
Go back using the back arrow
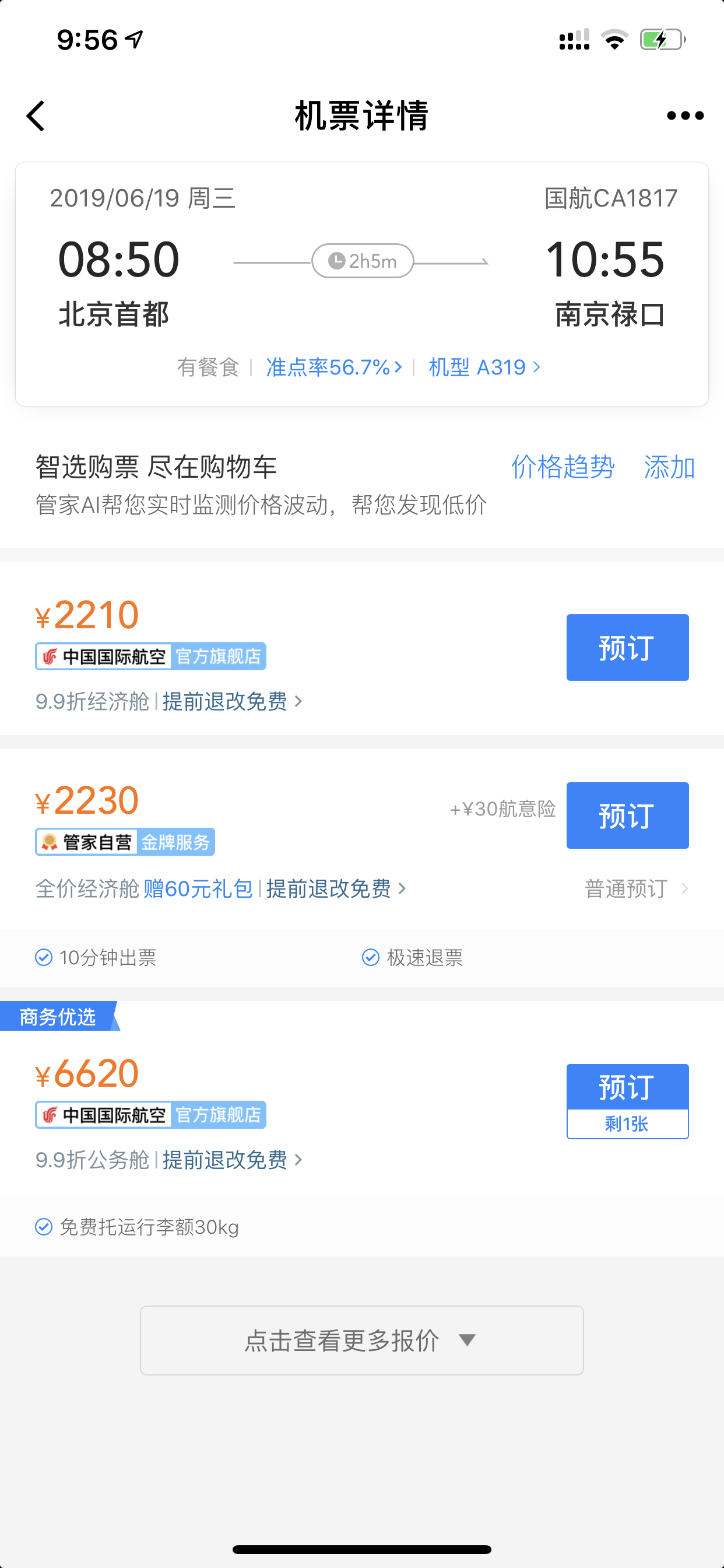tap(36, 116)
